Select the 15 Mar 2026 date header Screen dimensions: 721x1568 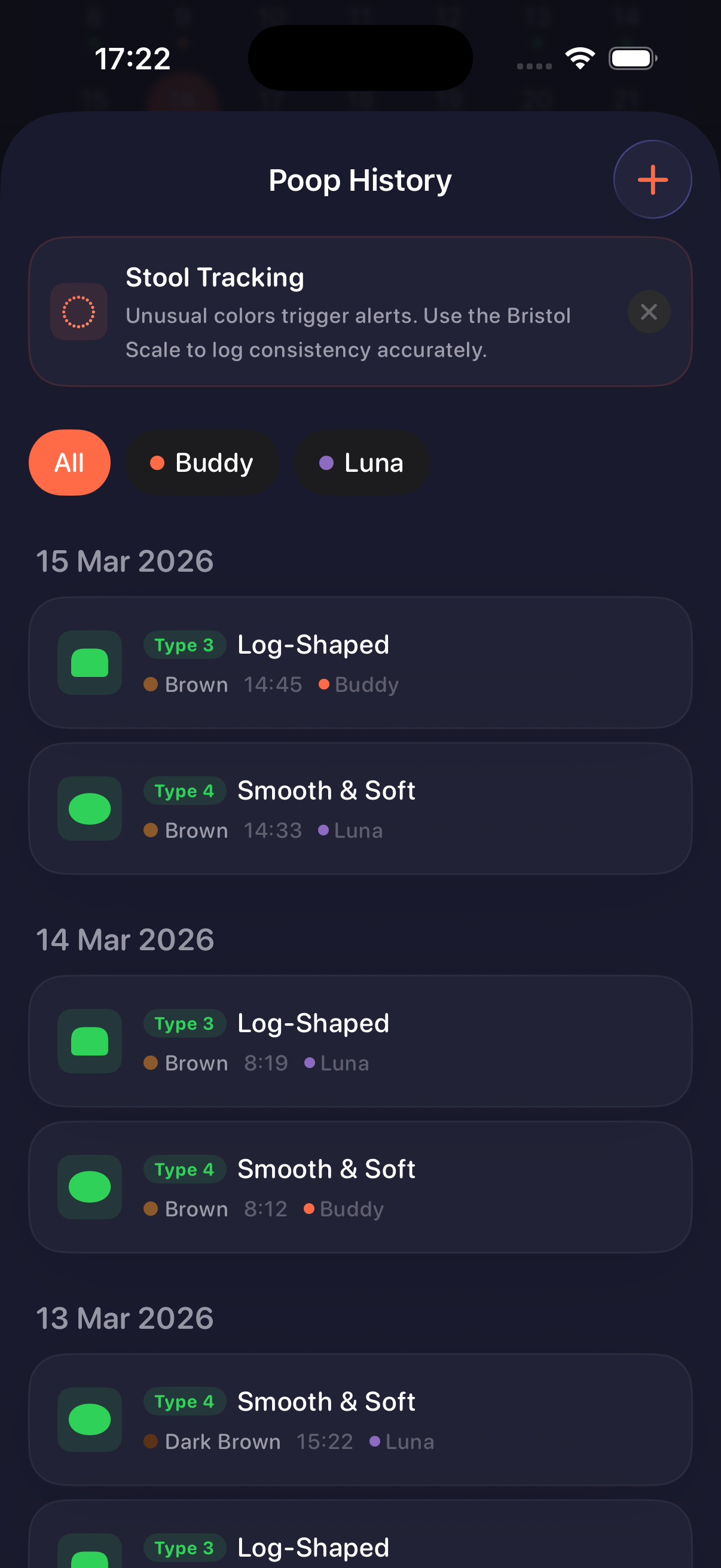pos(126,561)
